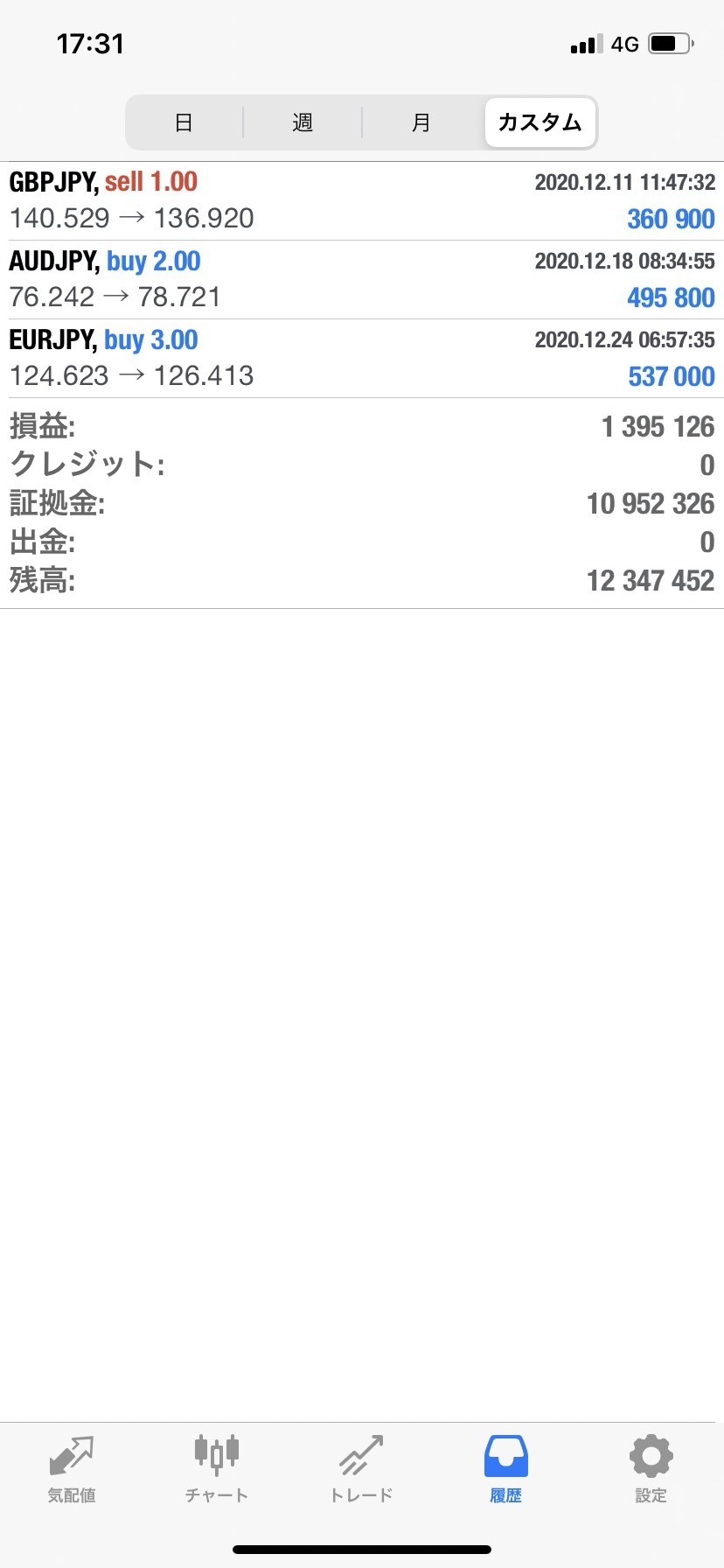Select the 週 (week) period
This screenshot has height=1568, width=724.
303,122
